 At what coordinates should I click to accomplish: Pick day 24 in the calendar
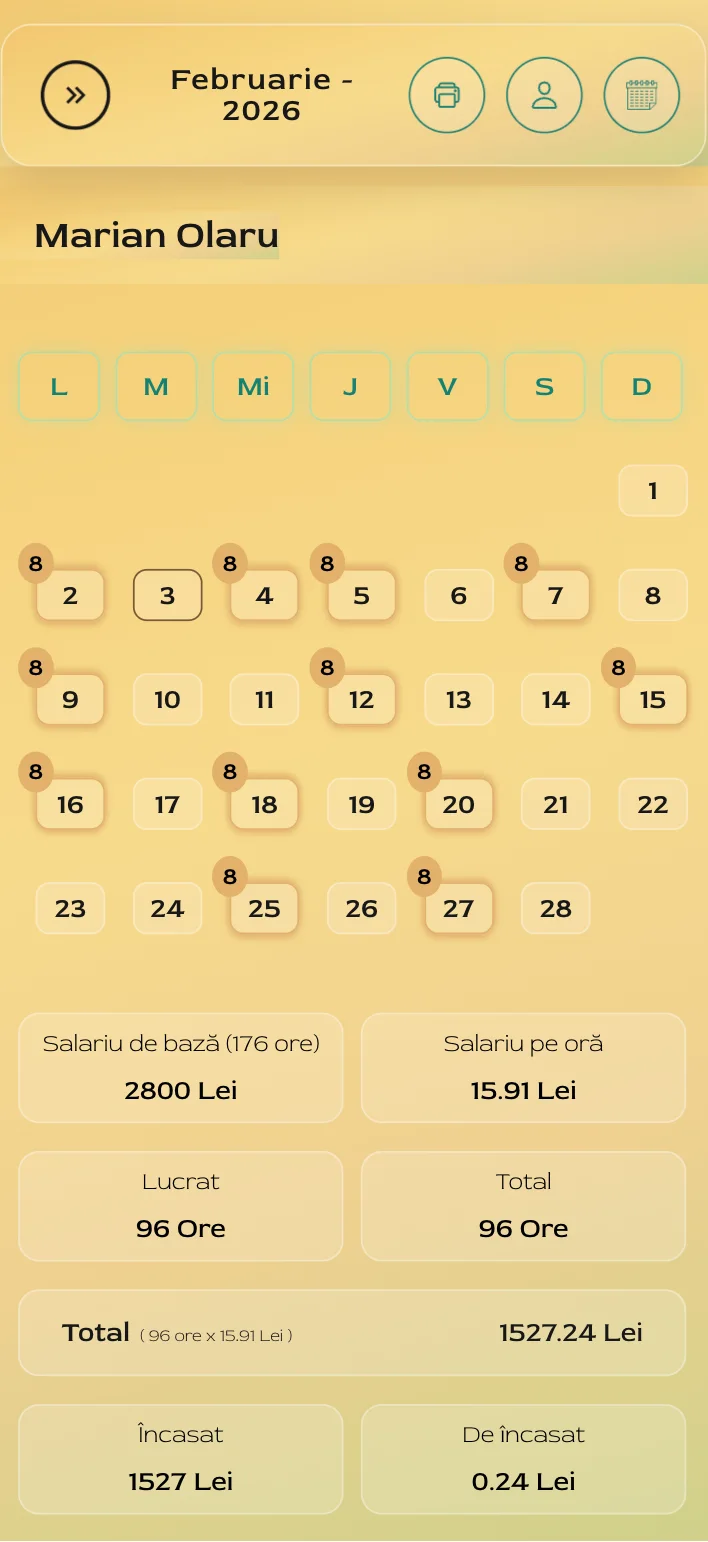167,908
